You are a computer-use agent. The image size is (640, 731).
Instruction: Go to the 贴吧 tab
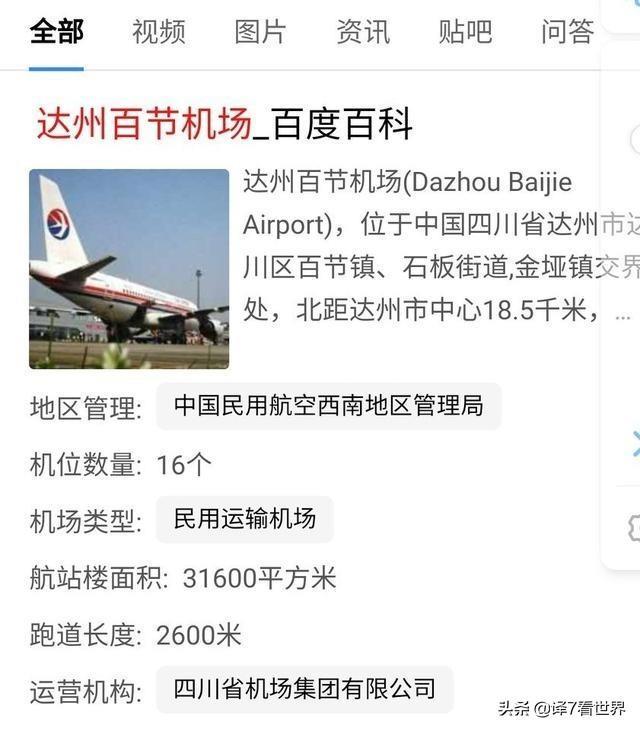(465, 32)
